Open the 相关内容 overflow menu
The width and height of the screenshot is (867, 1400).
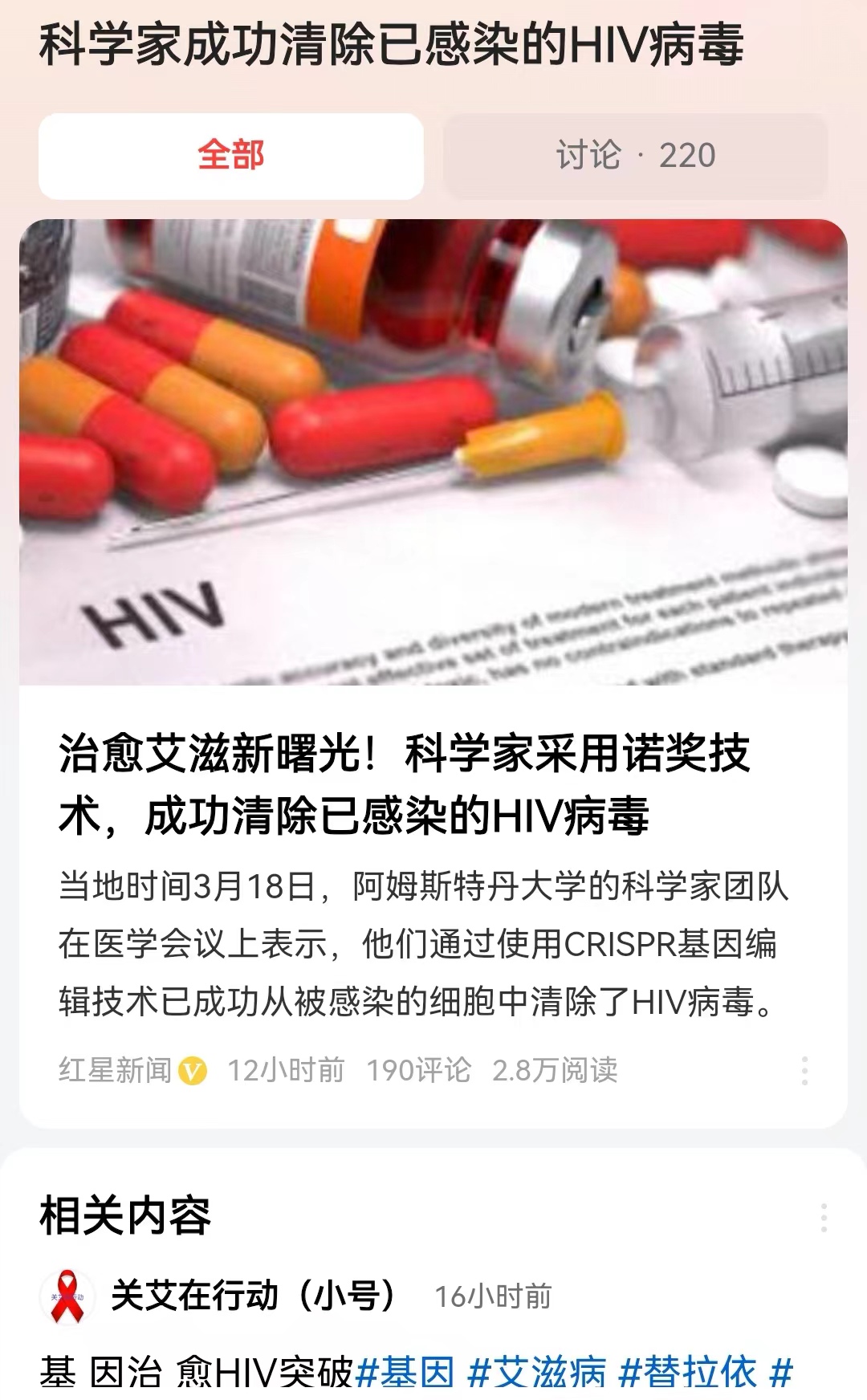tap(824, 1218)
